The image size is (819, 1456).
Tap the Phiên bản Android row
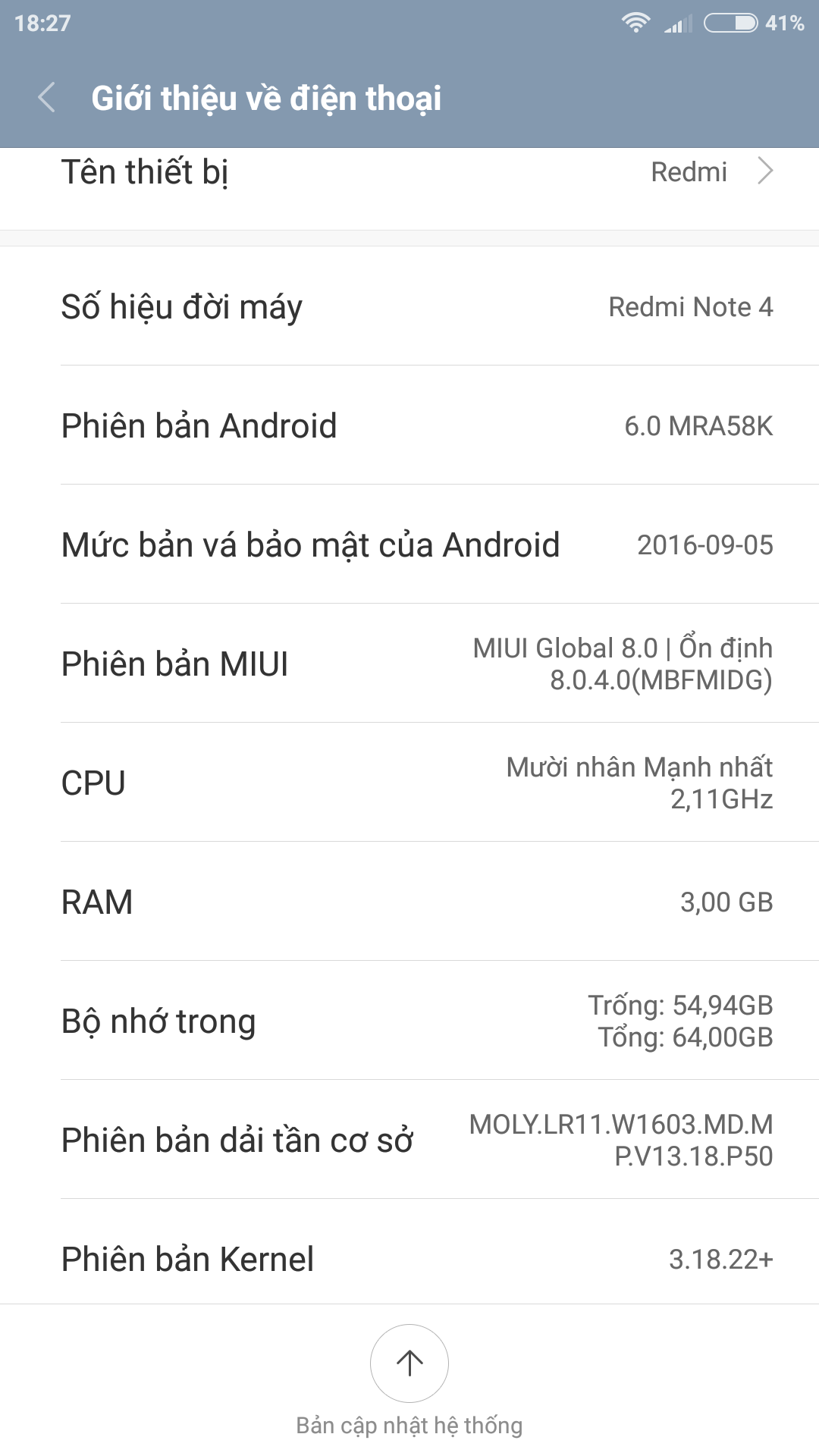tap(409, 425)
